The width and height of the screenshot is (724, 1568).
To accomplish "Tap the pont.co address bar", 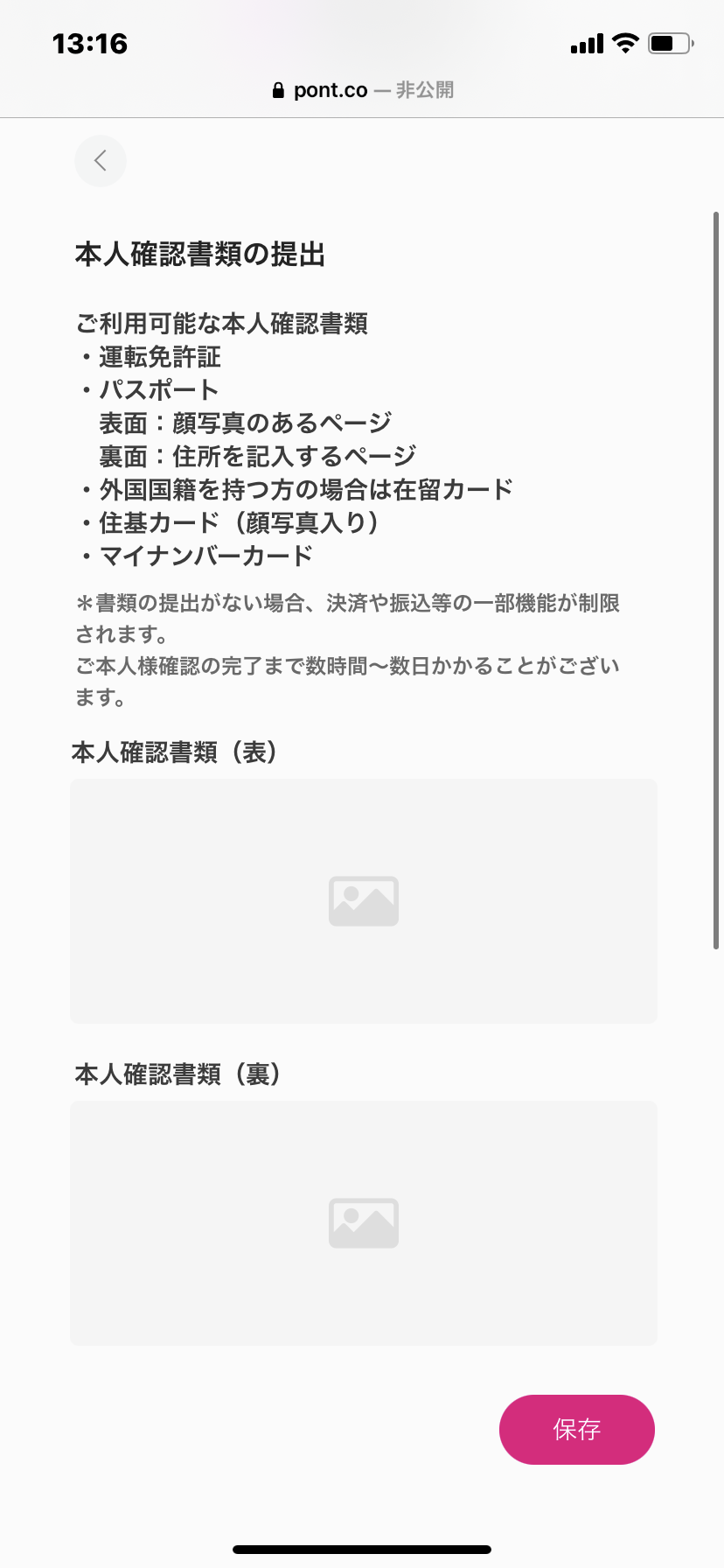I will pos(362,90).
